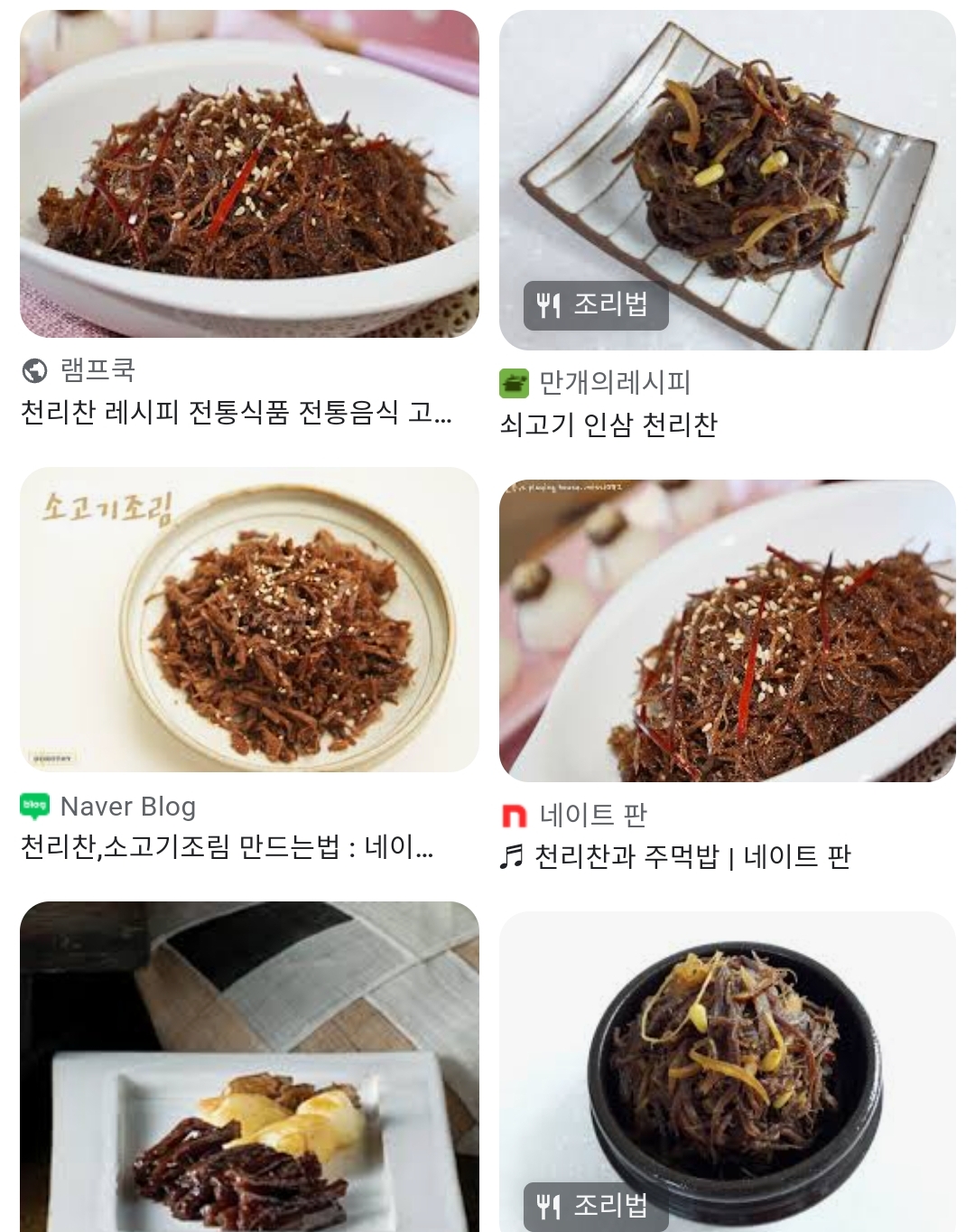The image size is (975, 1232).
Task: Tap the 천리찬,소고기조림 만드는법 title link
Action: click(227, 848)
